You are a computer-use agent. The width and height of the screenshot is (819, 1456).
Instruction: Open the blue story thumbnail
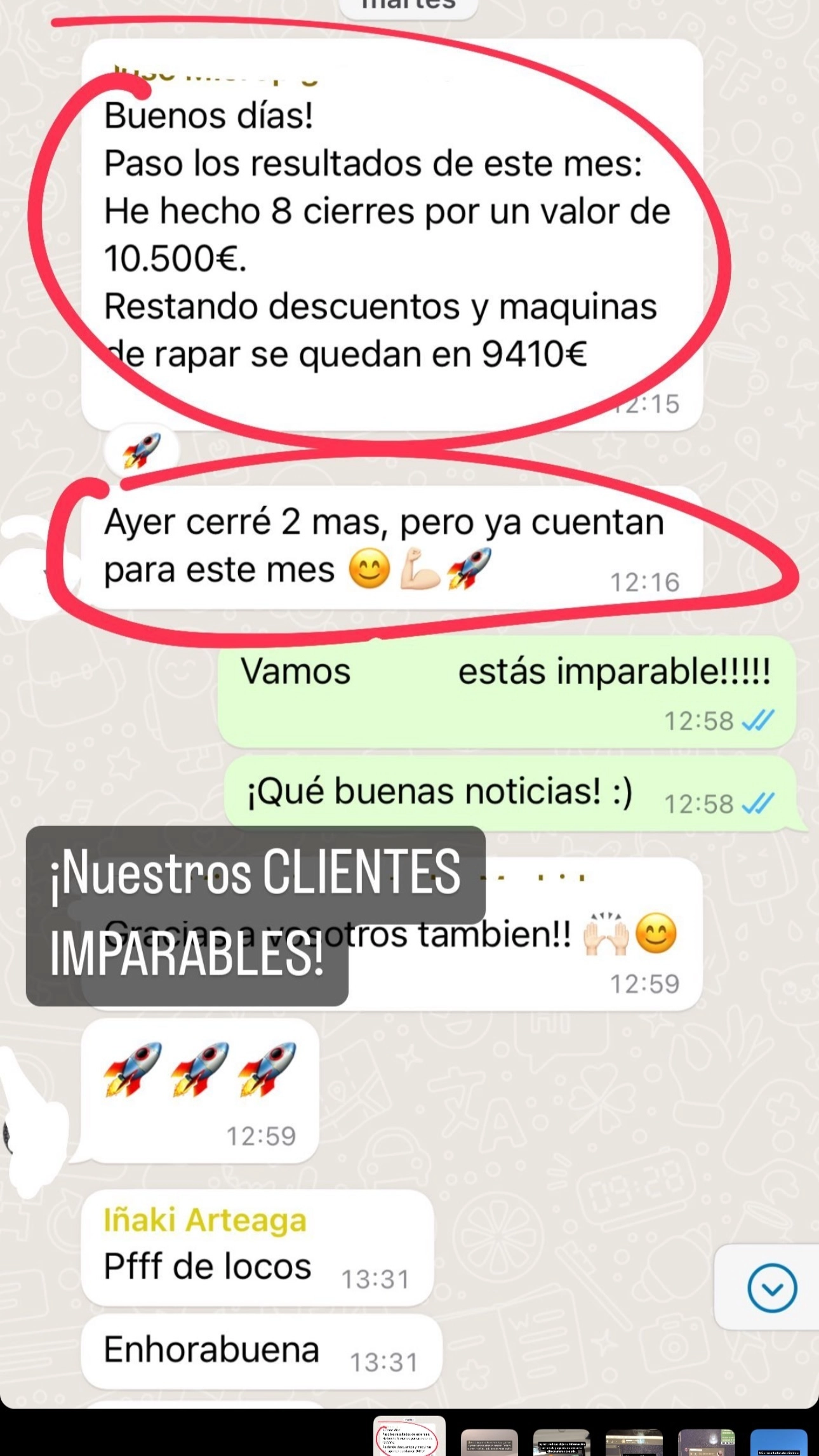pos(778,1441)
